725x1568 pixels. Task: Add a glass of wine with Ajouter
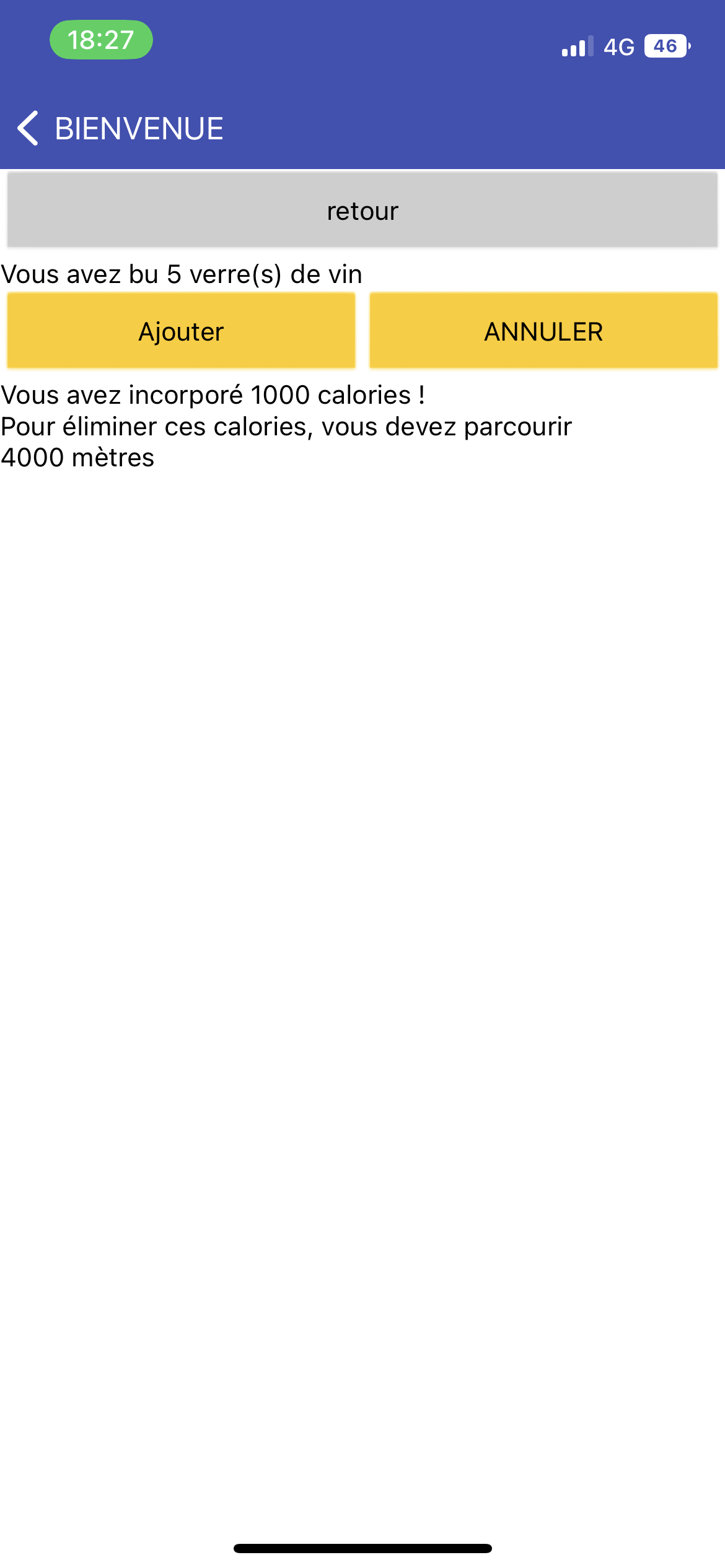click(x=181, y=331)
